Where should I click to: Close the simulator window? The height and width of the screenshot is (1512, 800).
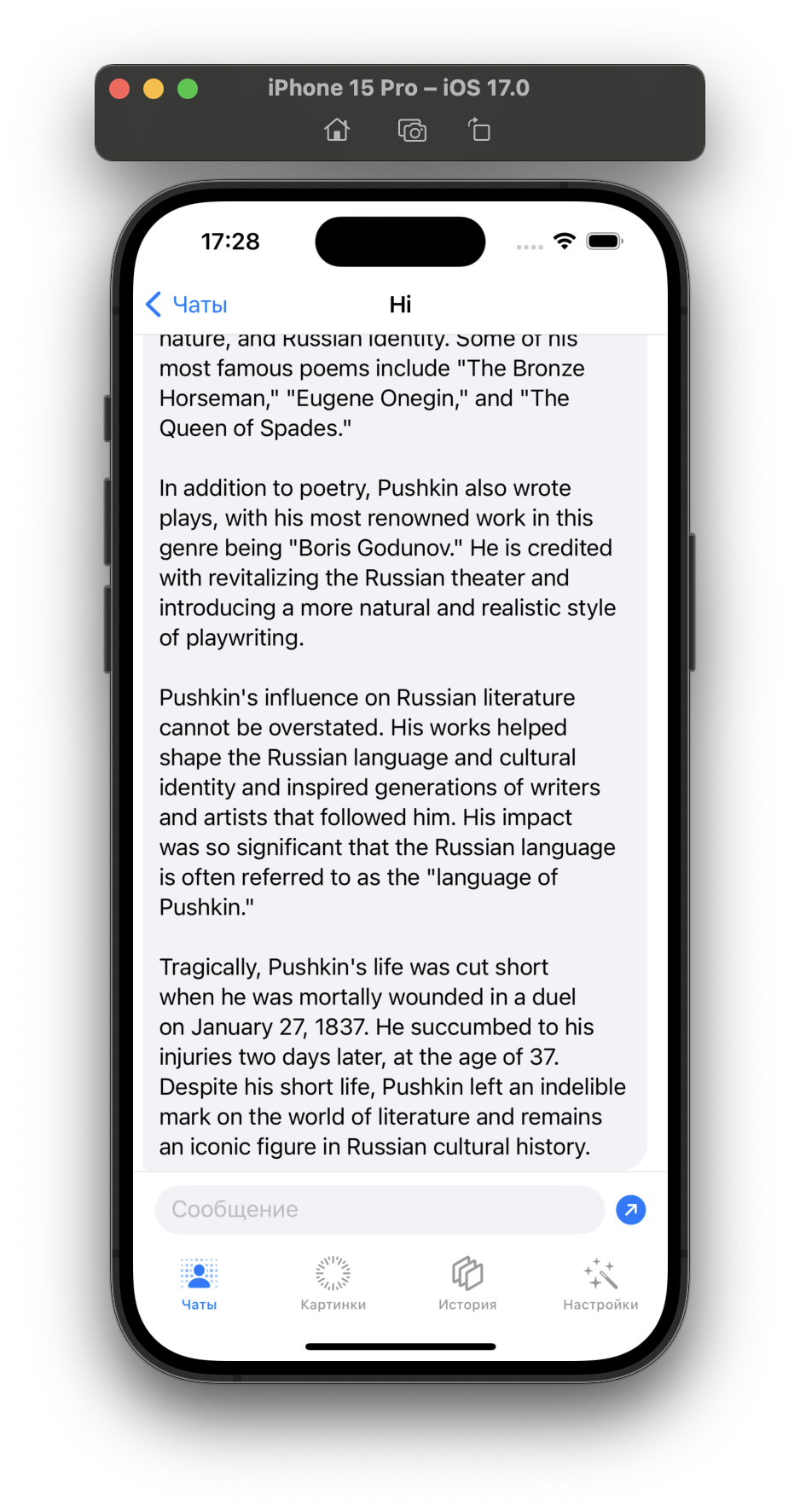[x=119, y=89]
